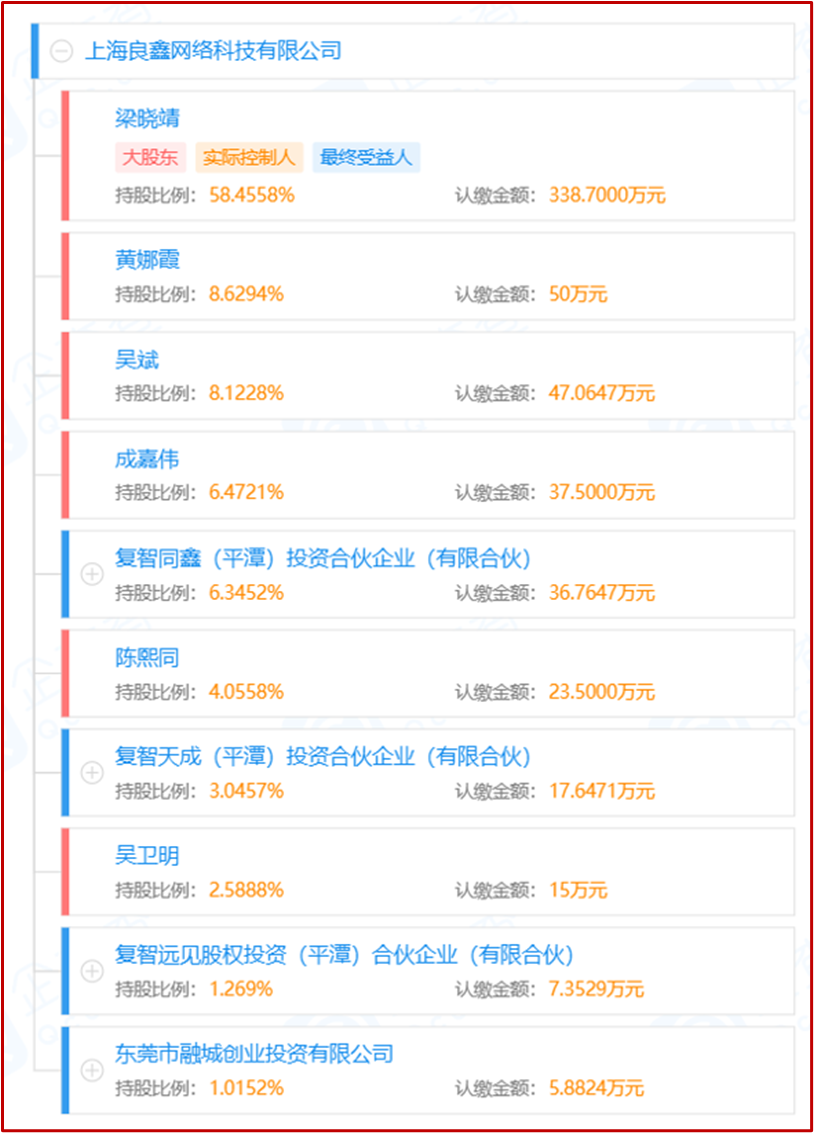Open shareholder 黄娜霞's profile

click(147, 260)
